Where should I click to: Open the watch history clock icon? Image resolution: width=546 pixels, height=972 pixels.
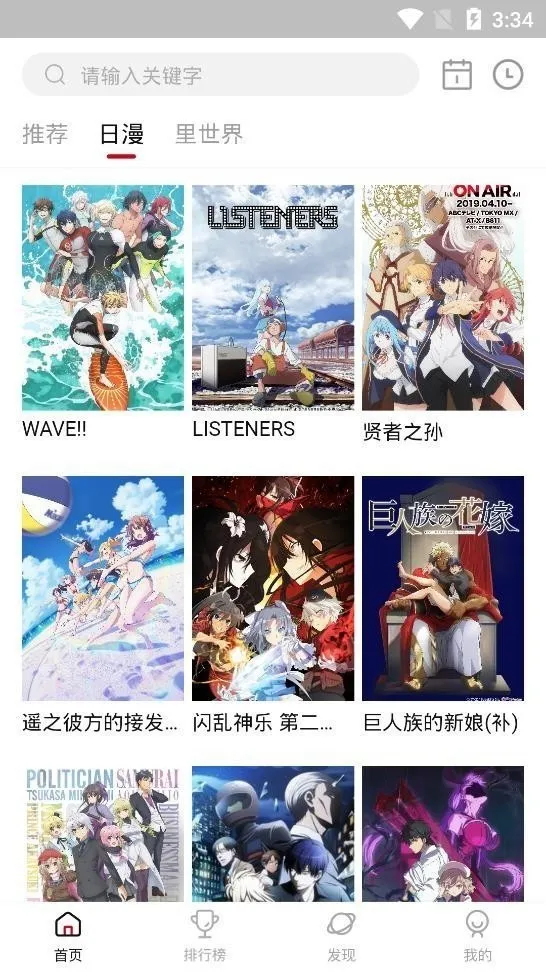508,75
